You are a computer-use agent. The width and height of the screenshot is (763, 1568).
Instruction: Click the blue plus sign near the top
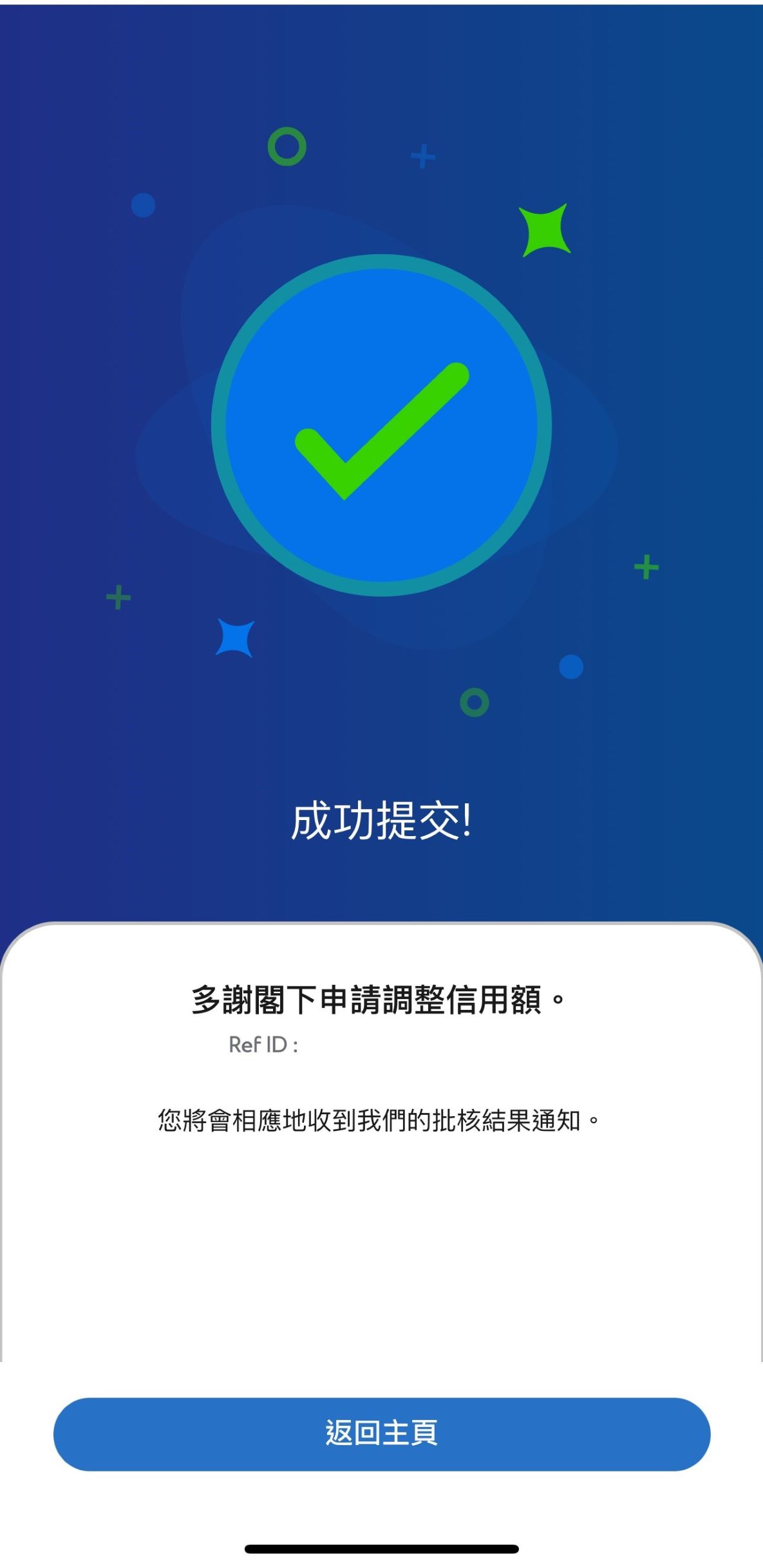pos(422,156)
